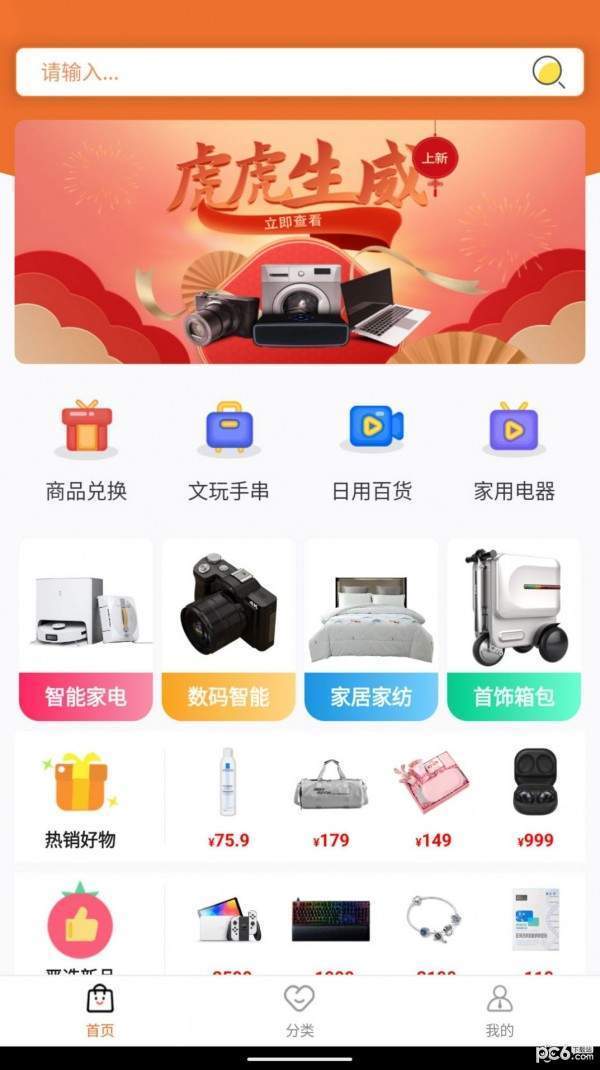600x1070 pixels.
Task: Open 商品兑换 category
Action: 87,450
